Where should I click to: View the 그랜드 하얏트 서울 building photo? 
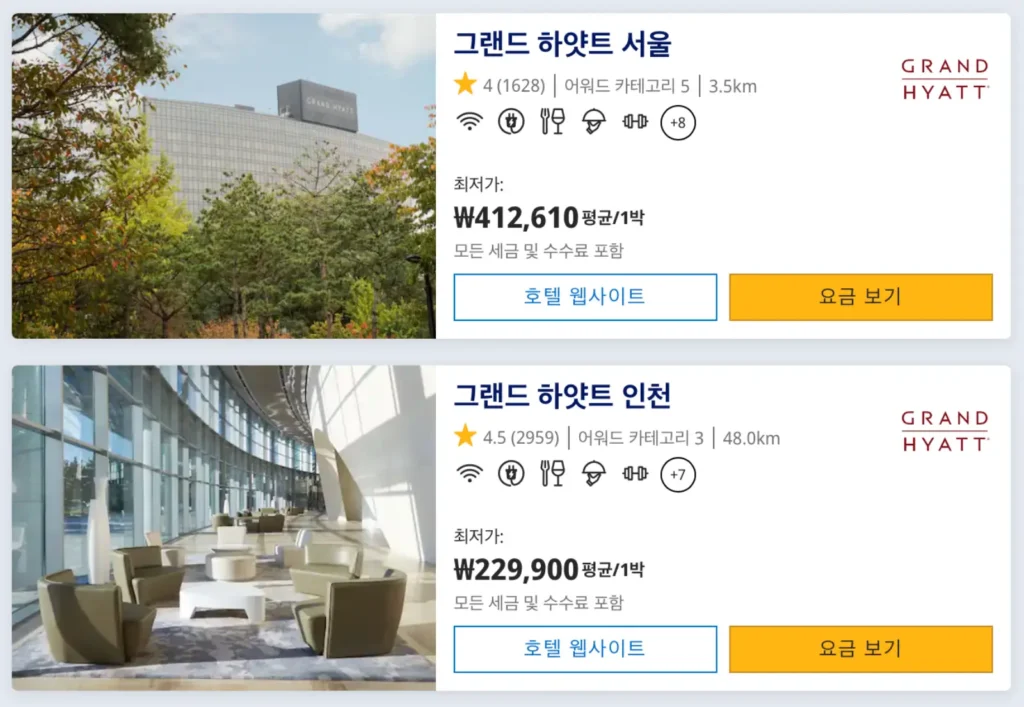224,176
